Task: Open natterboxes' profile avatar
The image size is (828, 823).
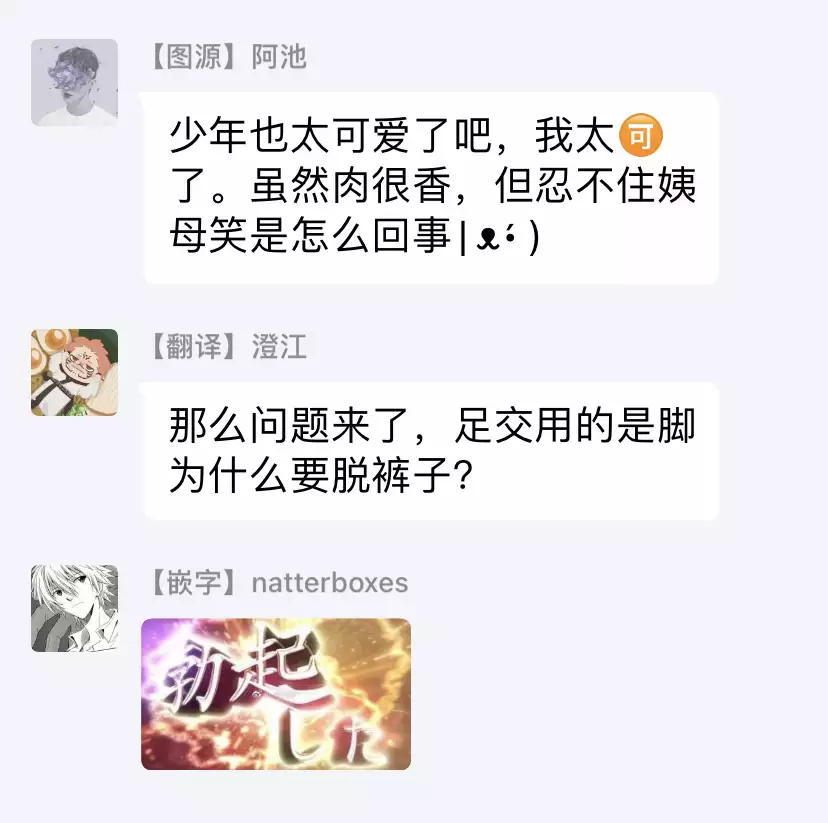Action: coord(74,608)
